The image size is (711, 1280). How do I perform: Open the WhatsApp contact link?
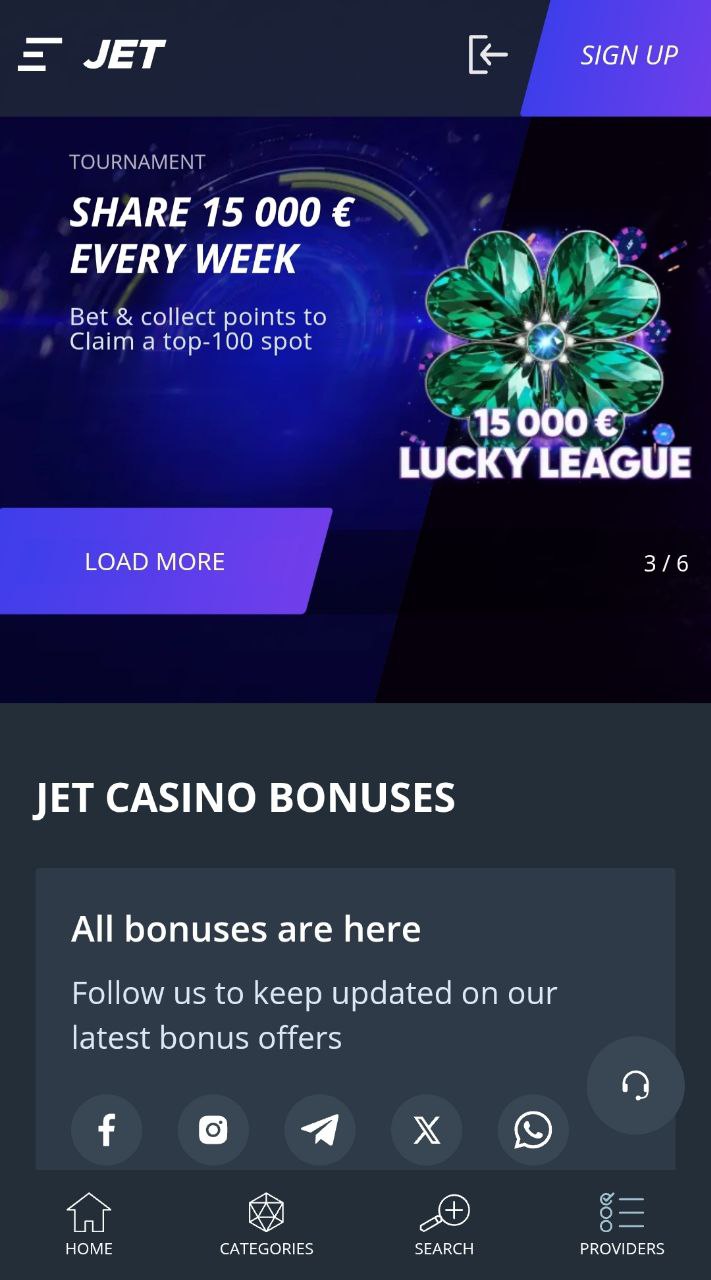(x=533, y=1130)
